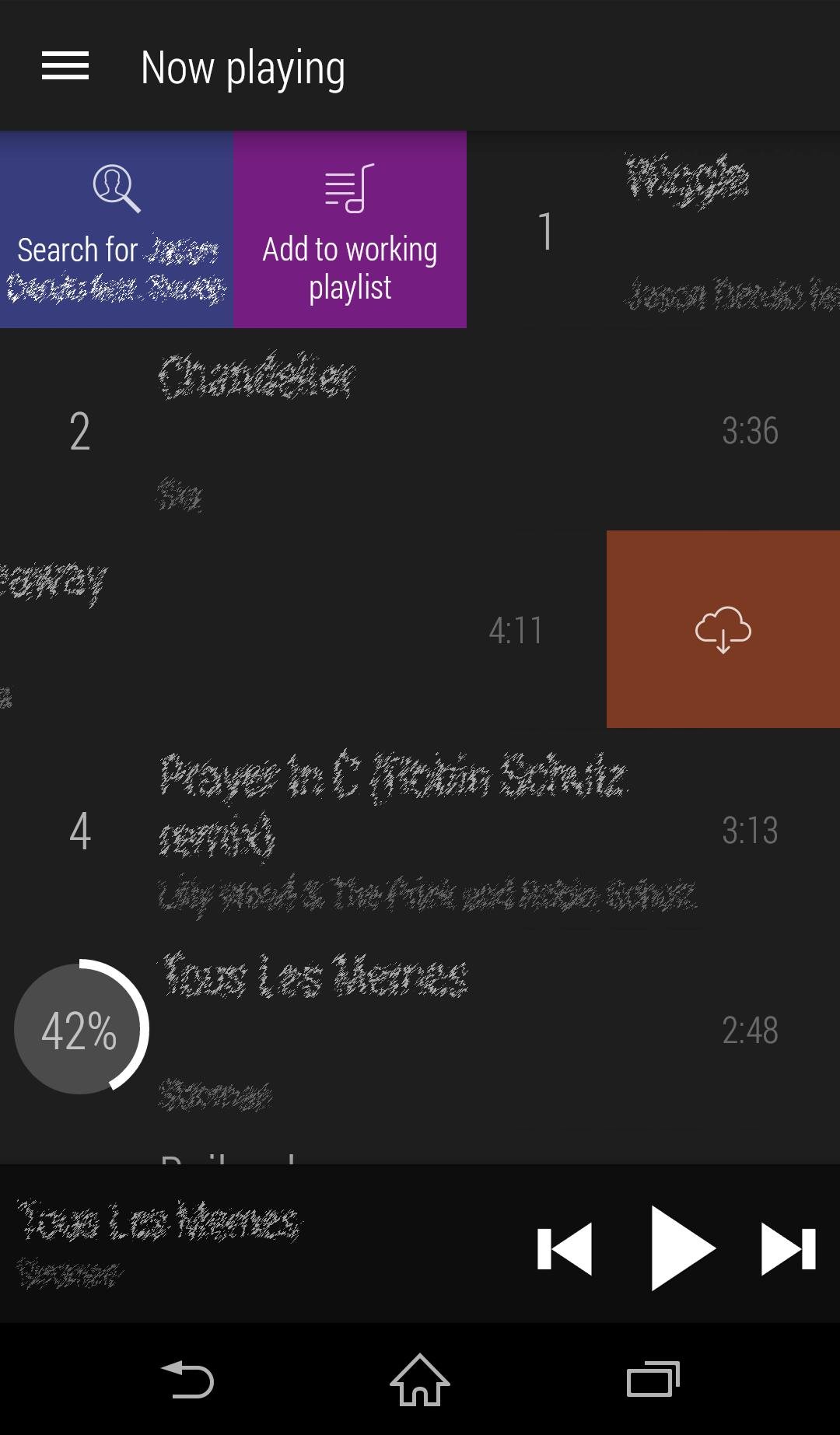The image size is (840, 1435).
Task: Go to the device home screen
Action: [x=420, y=1380]
